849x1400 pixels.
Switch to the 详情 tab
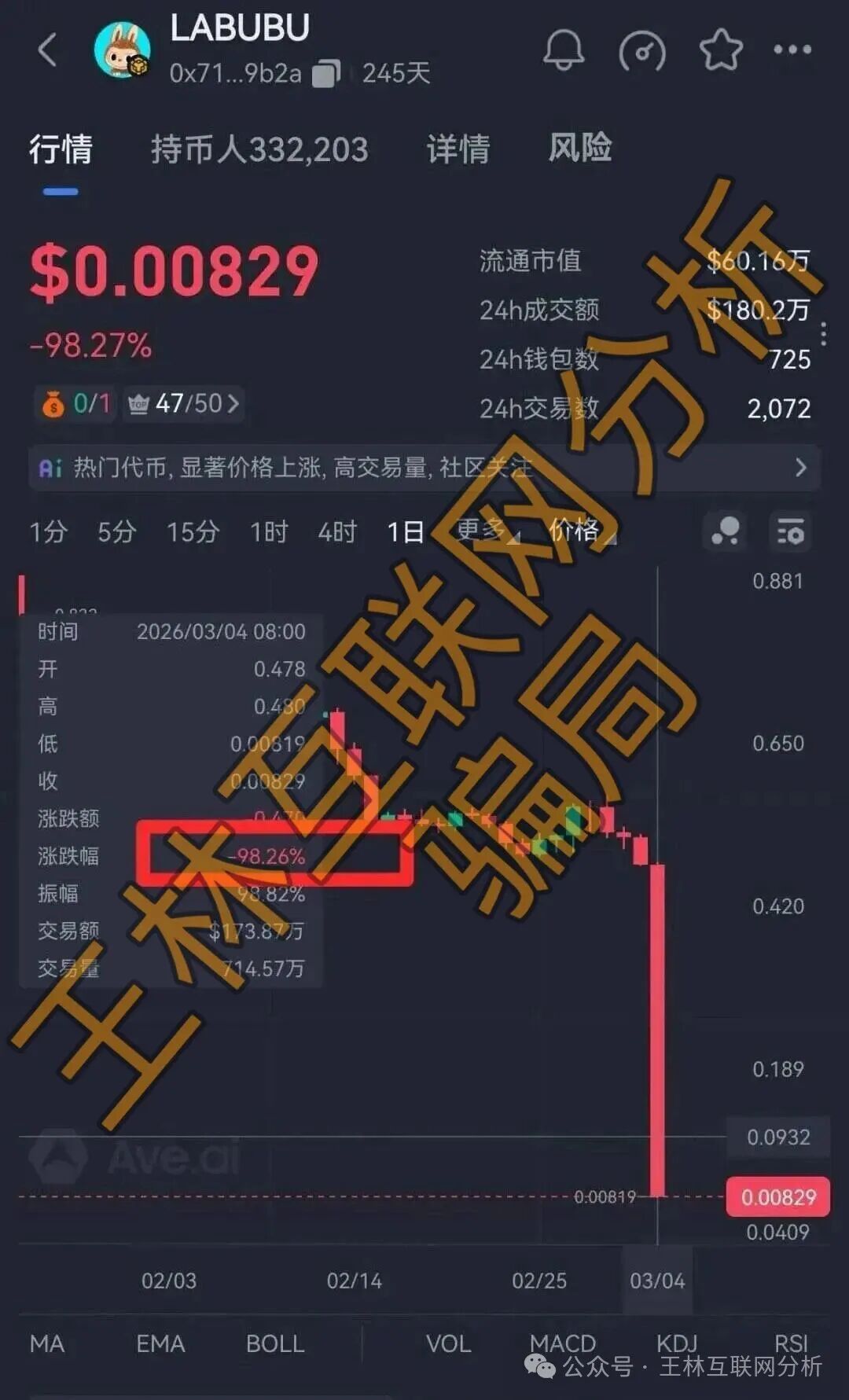(458, 149)
